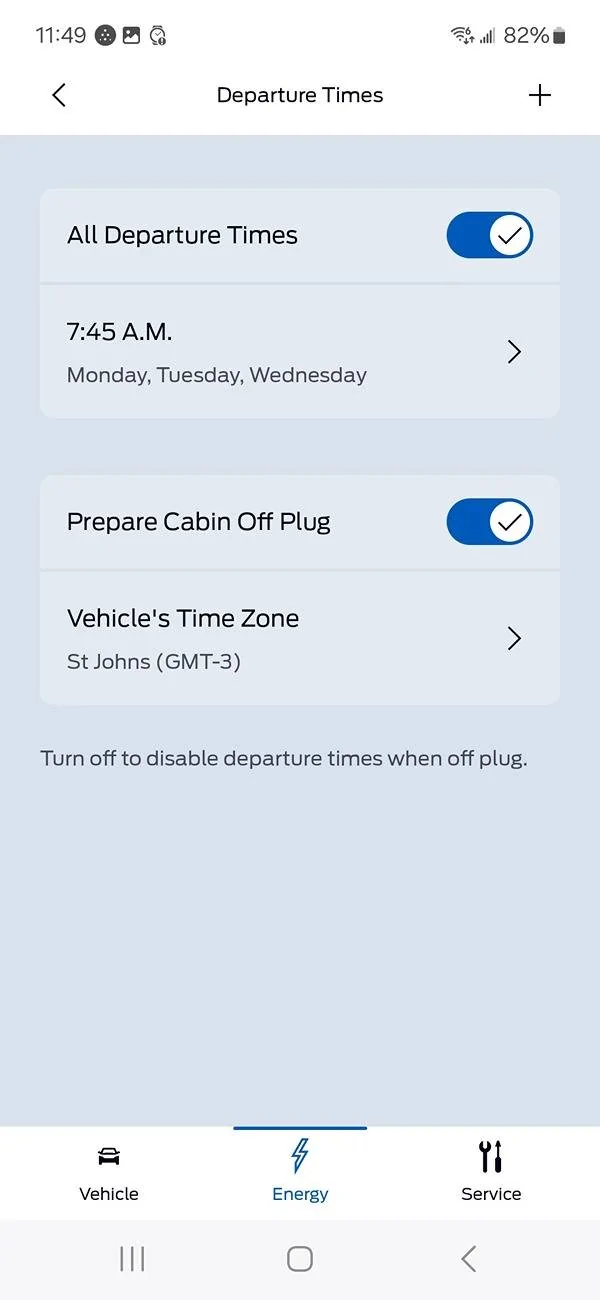This screenshot has width=600, height=1300.
Task: Switch to the Vehicle tab
Action: point(109,1173)
